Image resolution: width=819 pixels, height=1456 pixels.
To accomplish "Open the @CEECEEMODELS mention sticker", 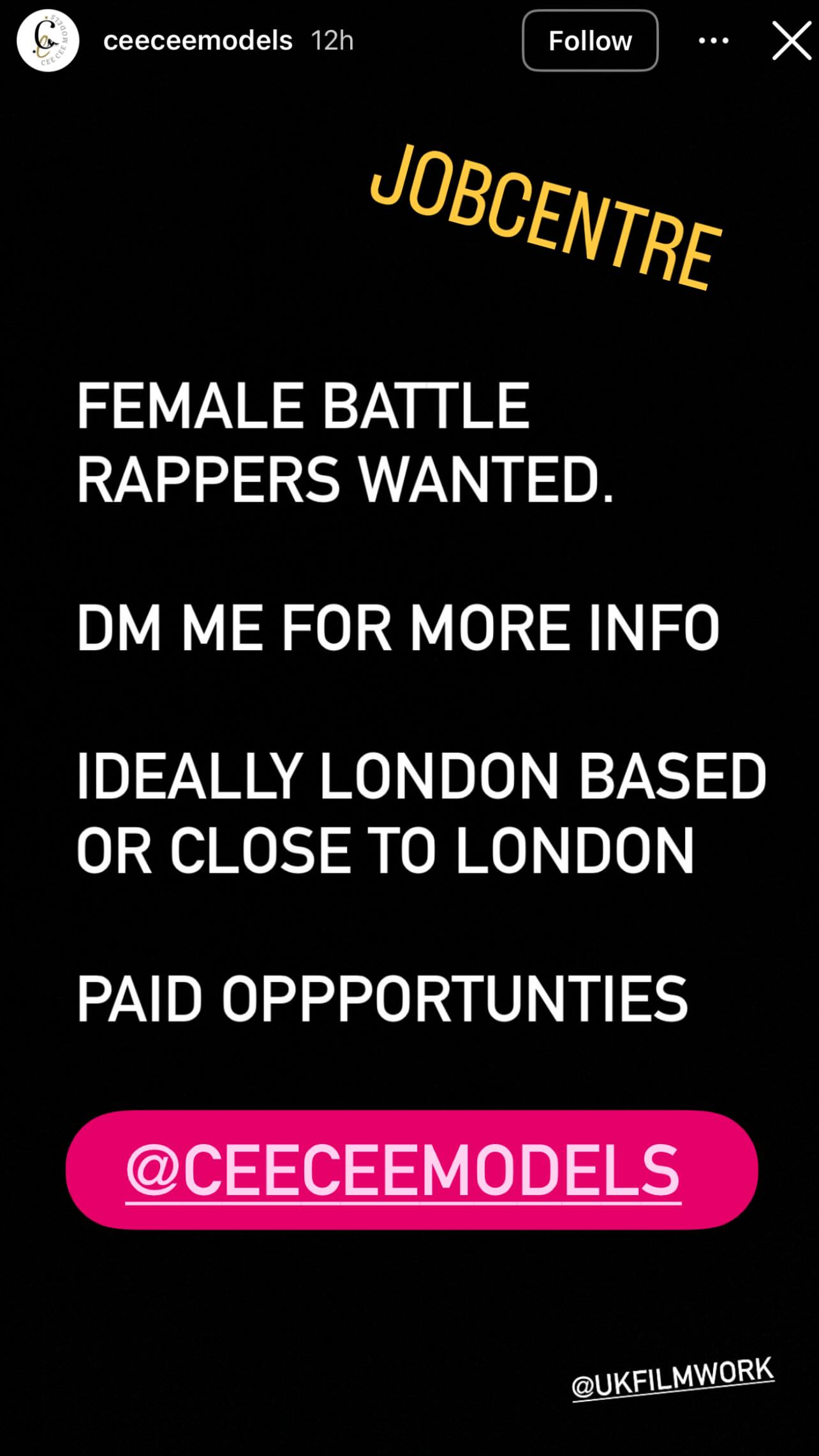I will 411,1170.
